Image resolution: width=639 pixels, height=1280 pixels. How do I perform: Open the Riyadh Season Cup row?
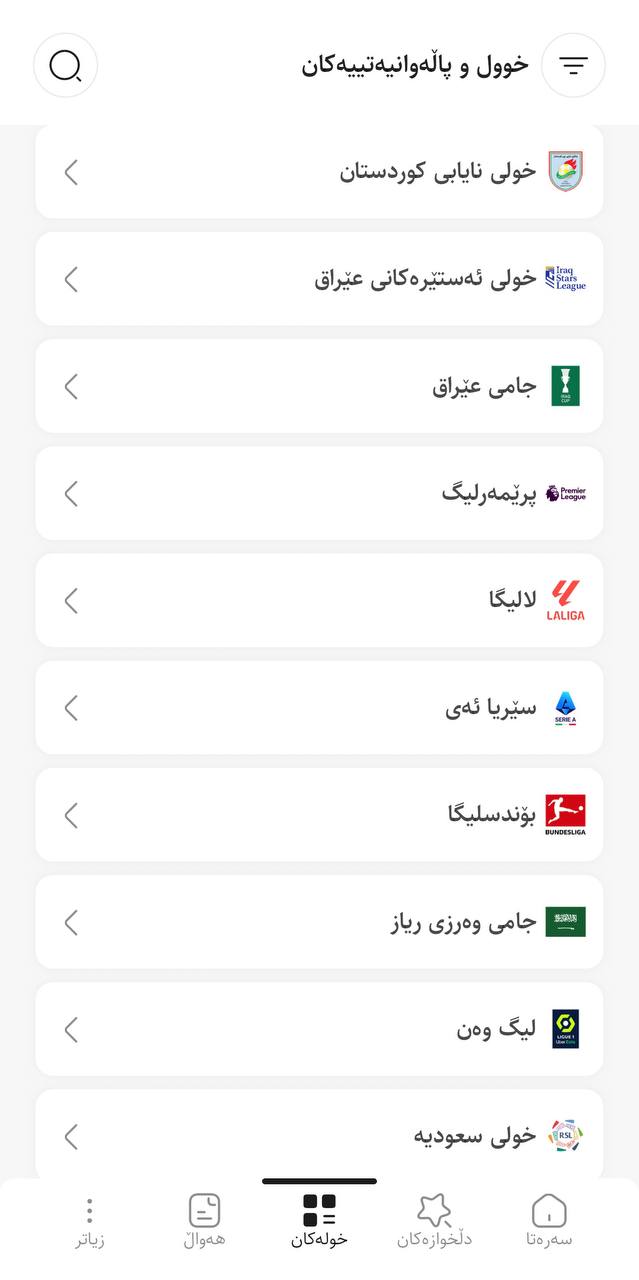(319, 922)
